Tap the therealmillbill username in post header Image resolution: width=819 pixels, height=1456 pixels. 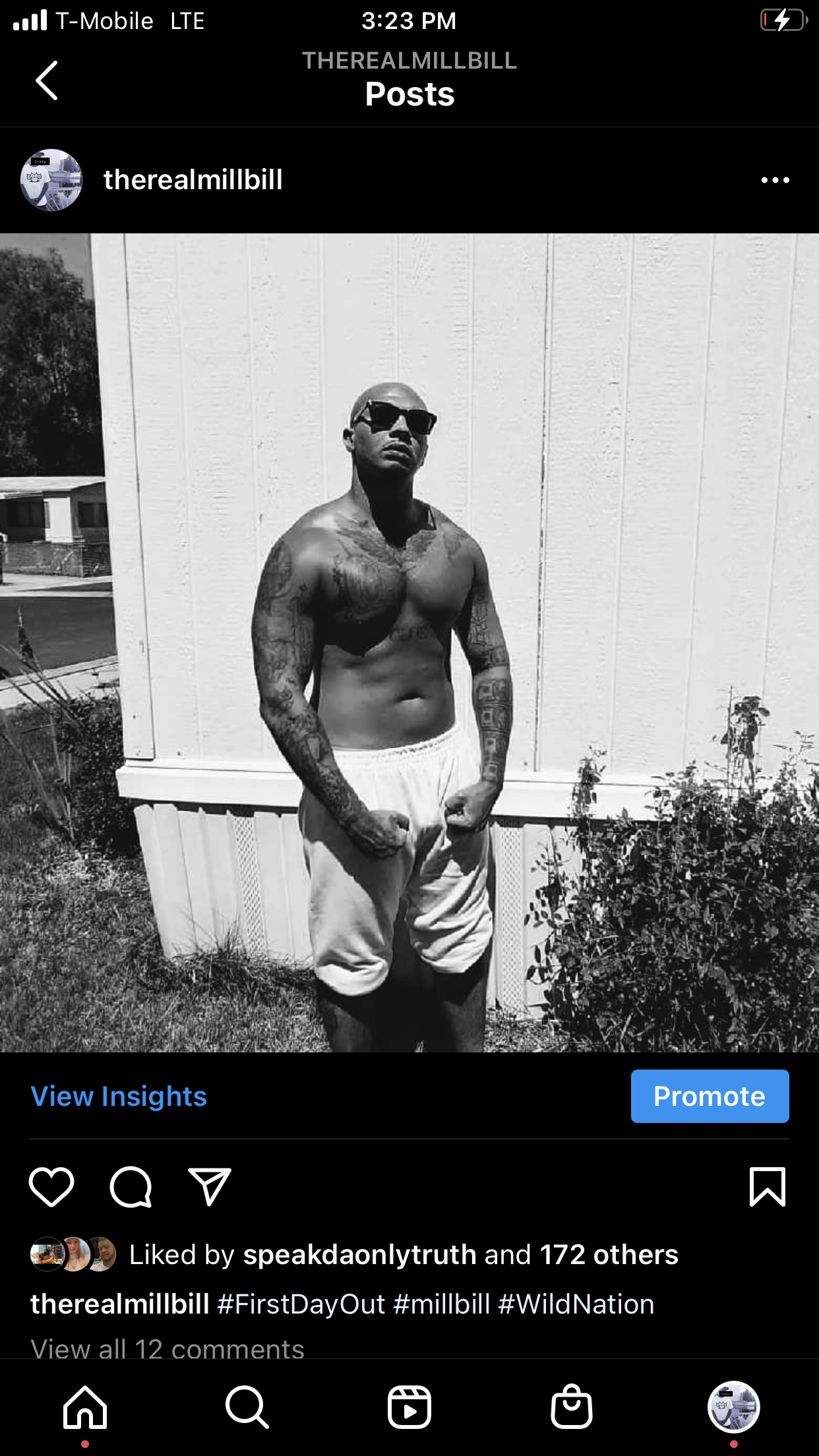pyautogui.click(x=193, y=180)
